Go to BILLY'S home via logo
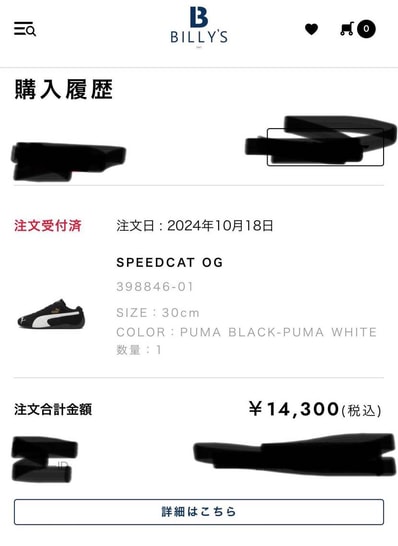Image resolution: width=398 pixels, height=546 pixels. 199,25
